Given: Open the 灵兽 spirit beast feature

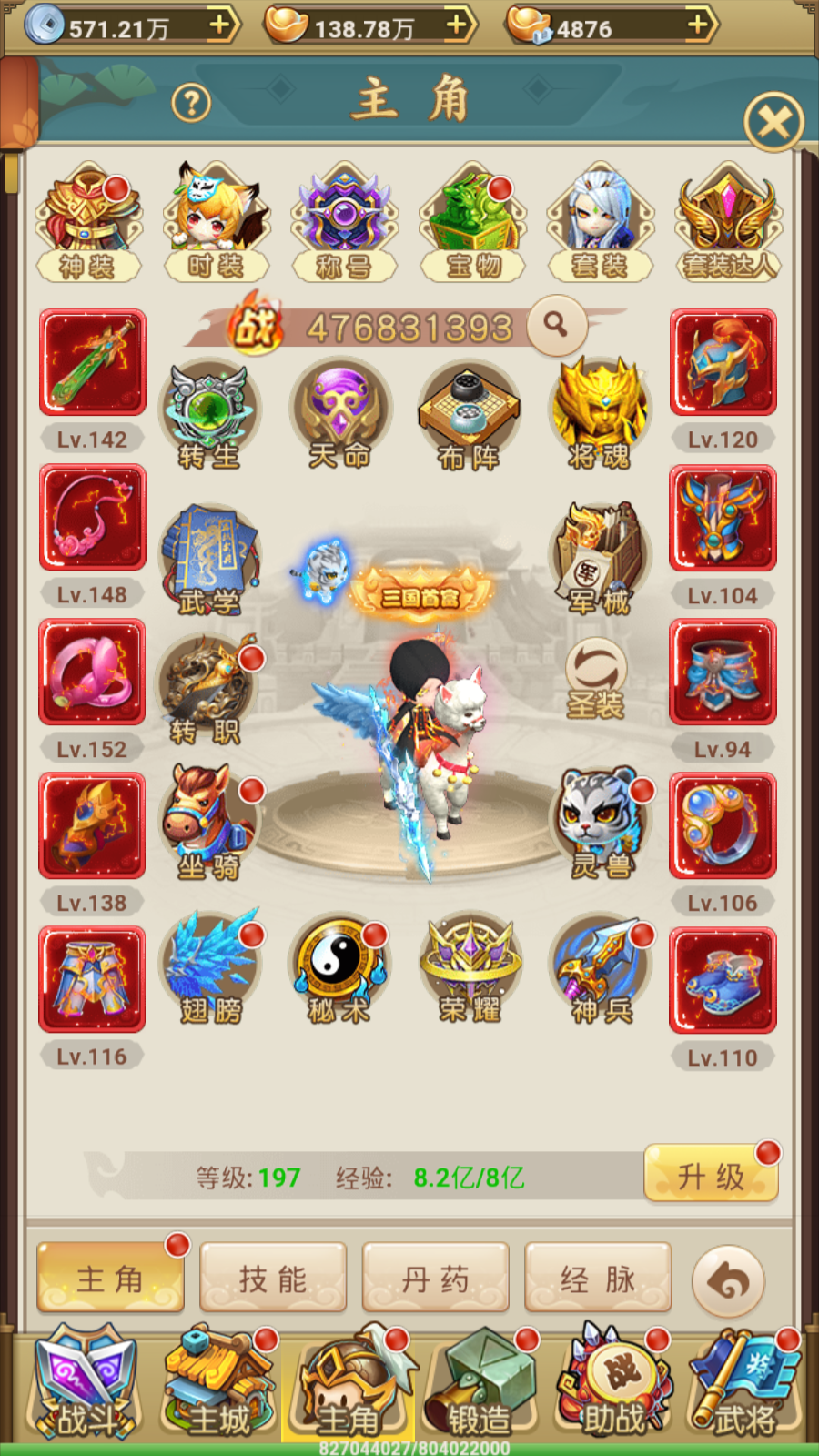Looking at the screenshot, I should tap(601, 822).
